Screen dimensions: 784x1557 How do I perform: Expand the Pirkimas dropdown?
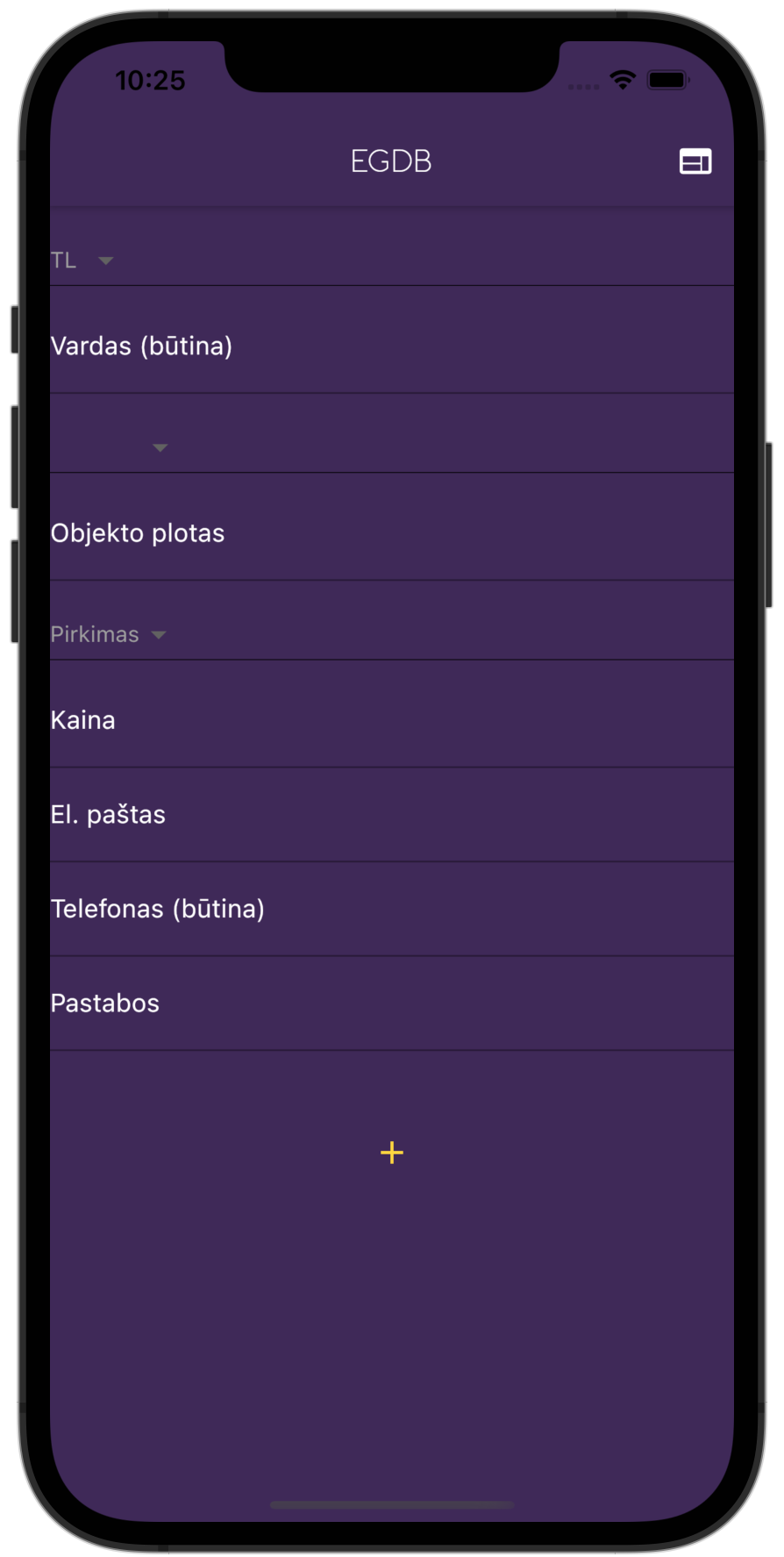[x=109, y=634]
